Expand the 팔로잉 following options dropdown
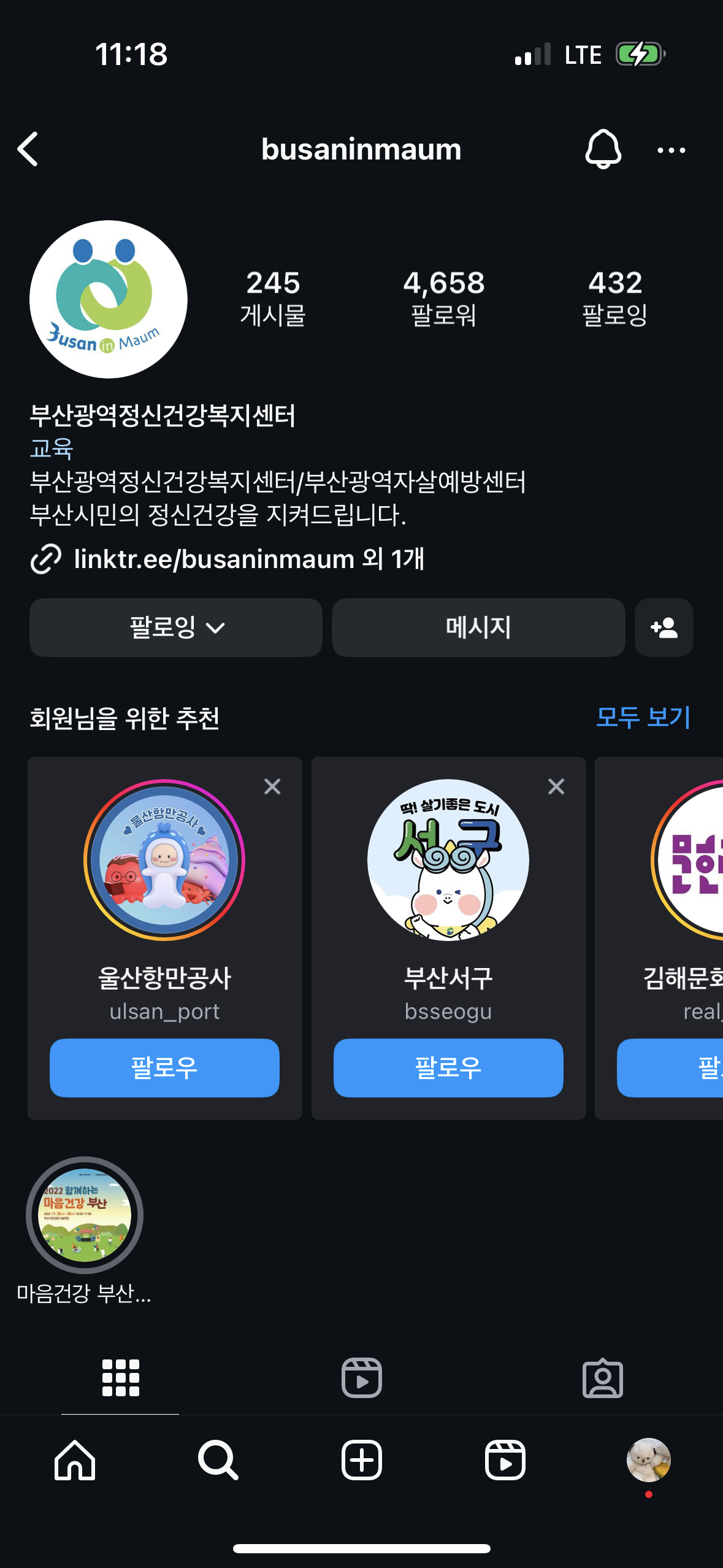 176,628
